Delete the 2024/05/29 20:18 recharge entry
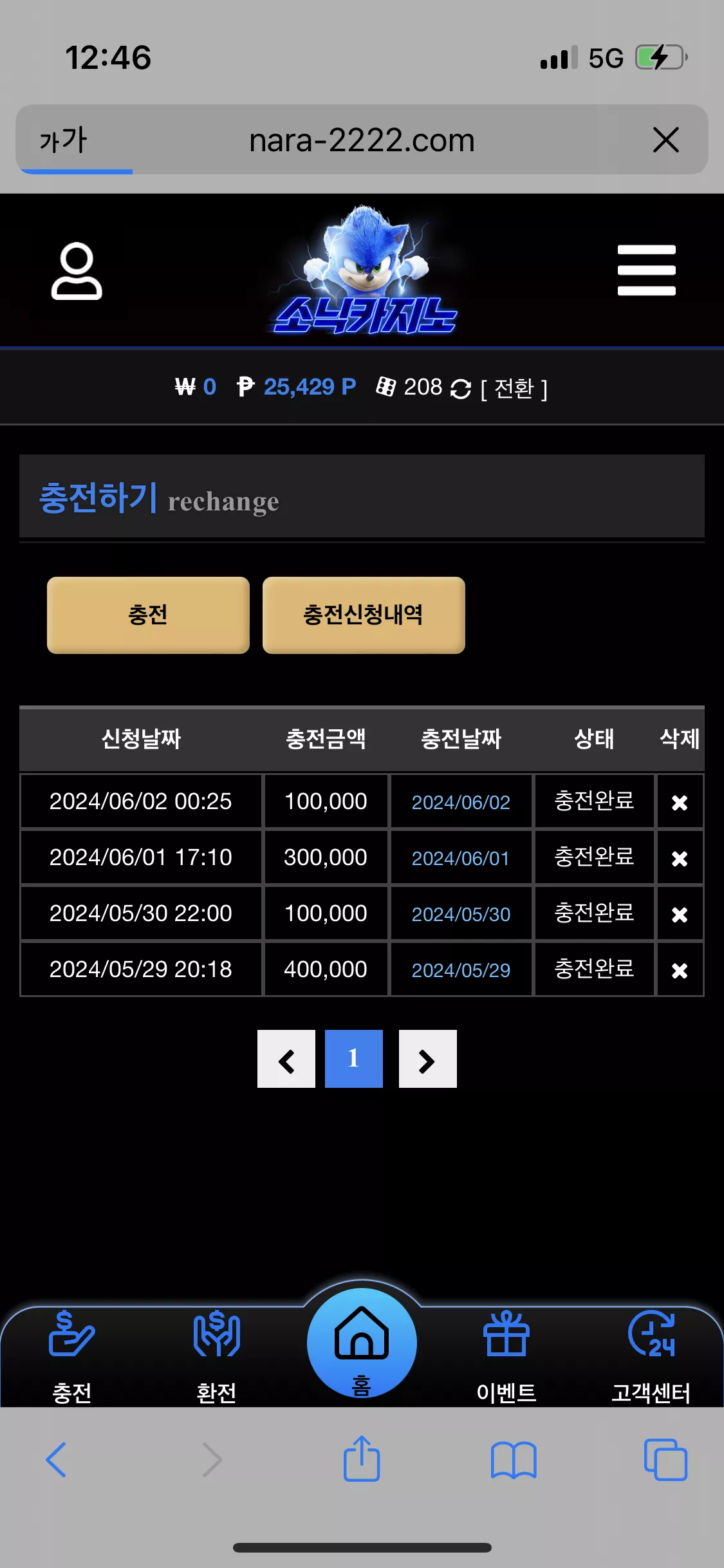Viewport: 724px width, 1568px height. (680, 970)
